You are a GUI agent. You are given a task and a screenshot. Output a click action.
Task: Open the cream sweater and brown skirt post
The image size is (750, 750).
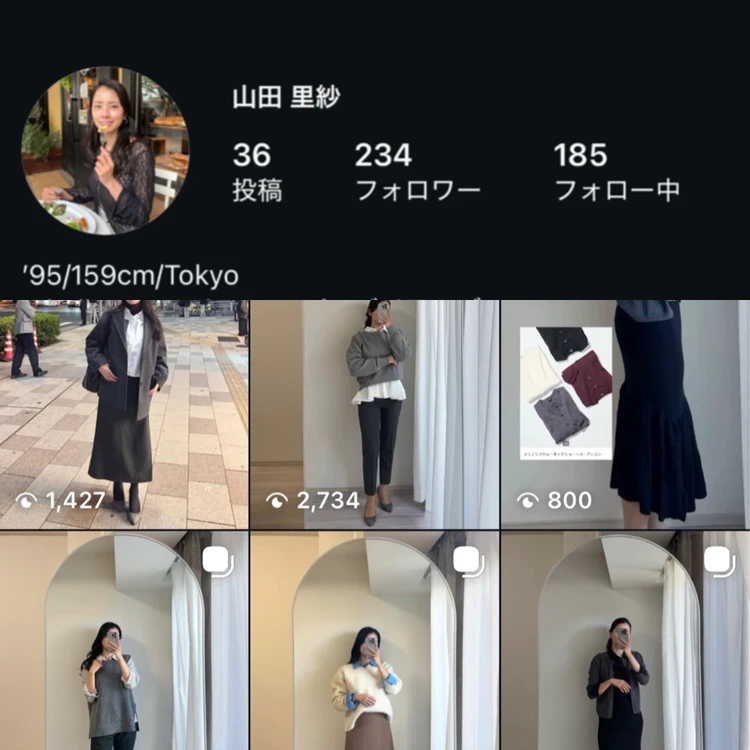(373, 642)
